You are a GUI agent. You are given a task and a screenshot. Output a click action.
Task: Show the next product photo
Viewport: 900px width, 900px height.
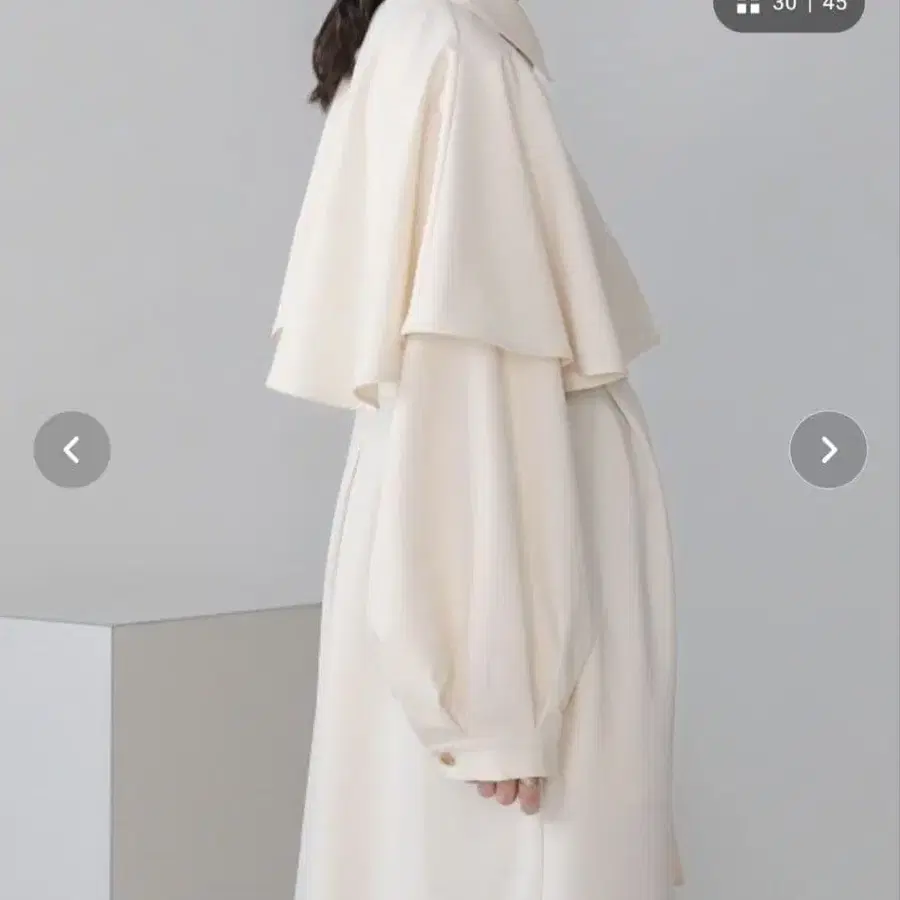point(828,450)
